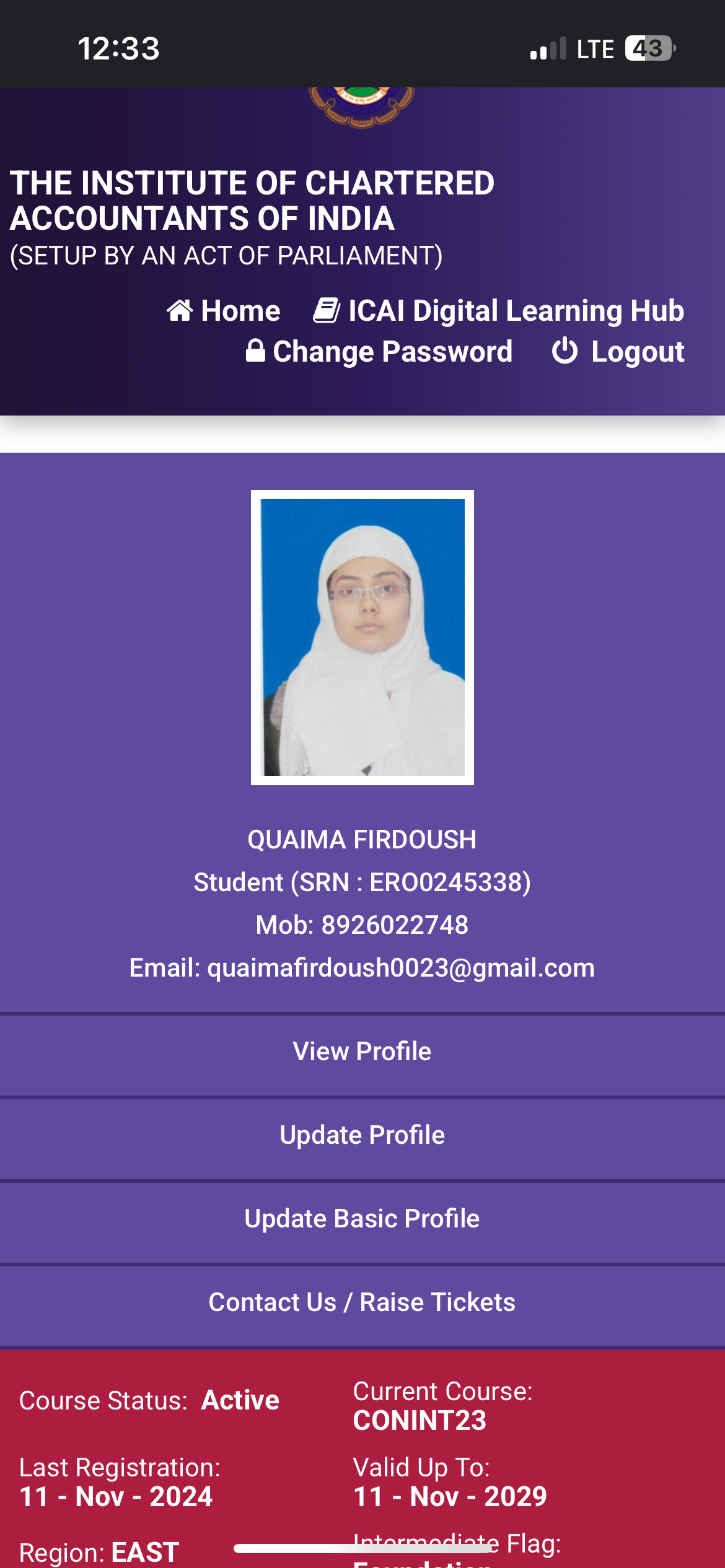Logout of the student portal
Viewport: 725px width, 1568px height.
(x=618, y=352)
